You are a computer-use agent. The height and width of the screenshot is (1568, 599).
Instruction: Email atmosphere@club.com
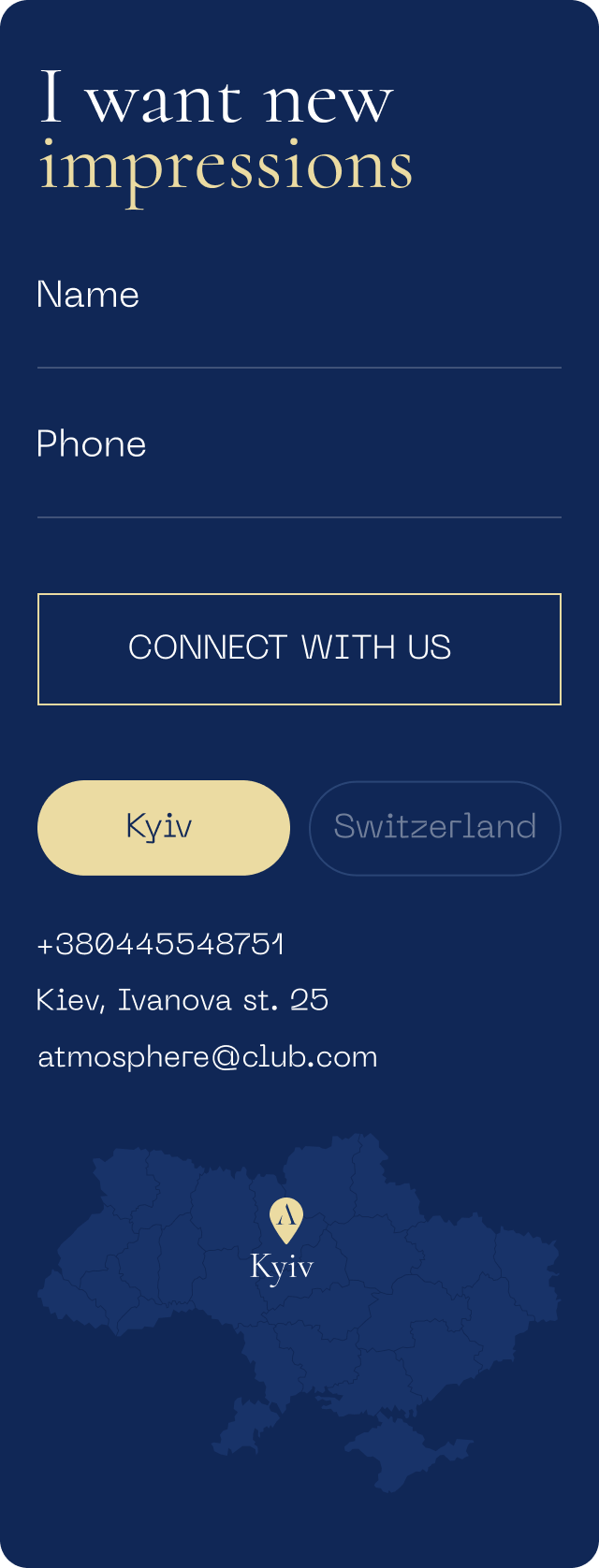coord(208,1057)
